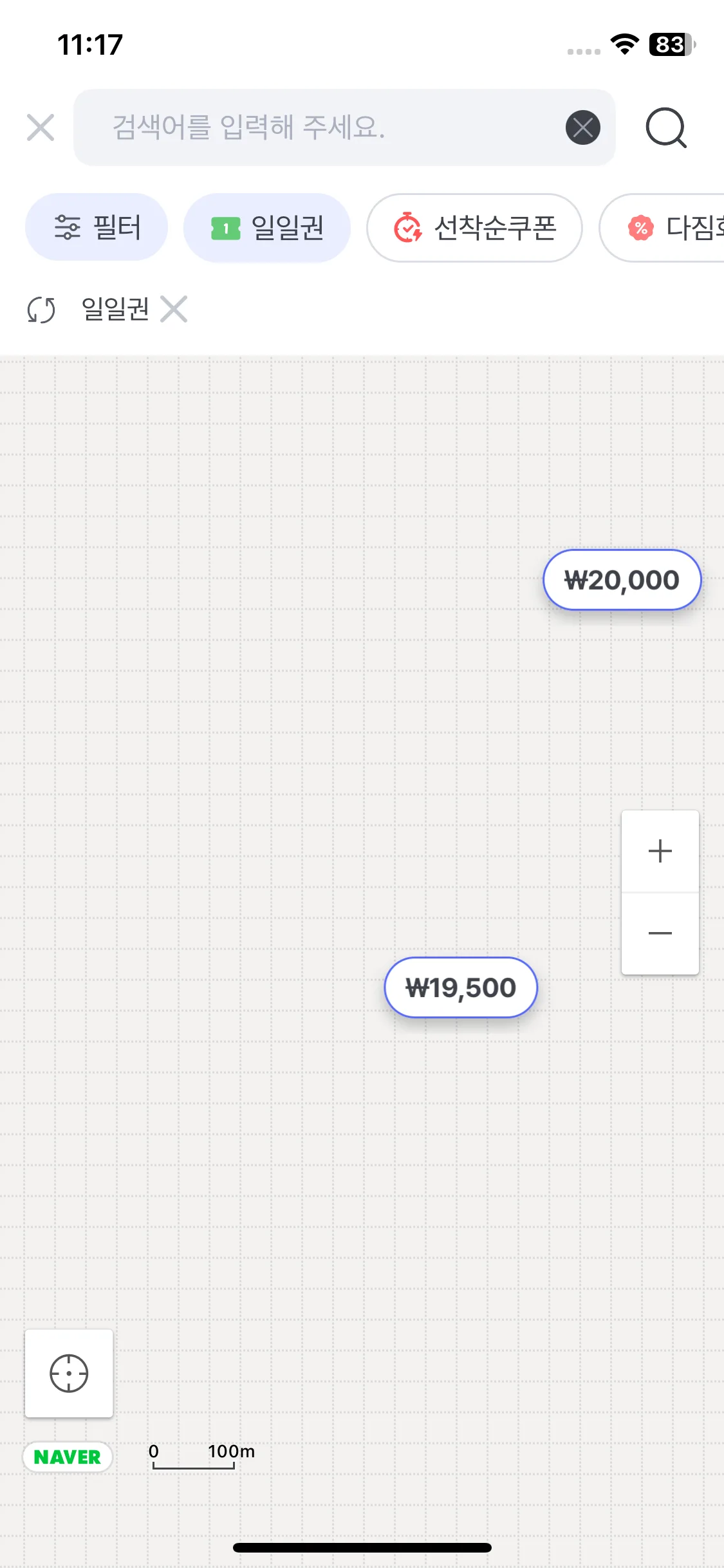Open the ₩20,000 map marker
This screenshot has height=1568, width=724.
(622, 580)
